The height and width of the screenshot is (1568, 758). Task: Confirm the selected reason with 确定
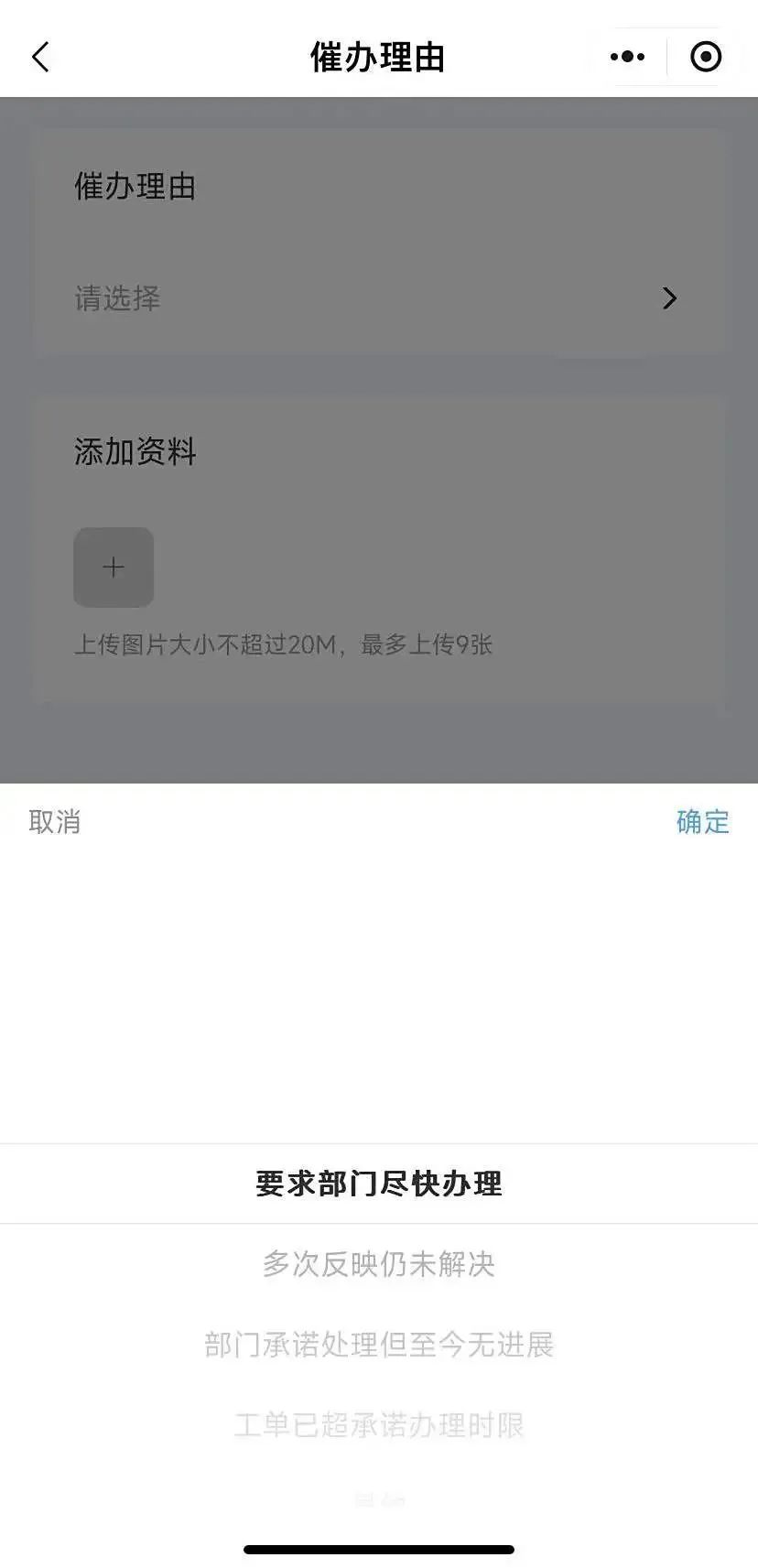pyautogui.click(x=702, y=821)
